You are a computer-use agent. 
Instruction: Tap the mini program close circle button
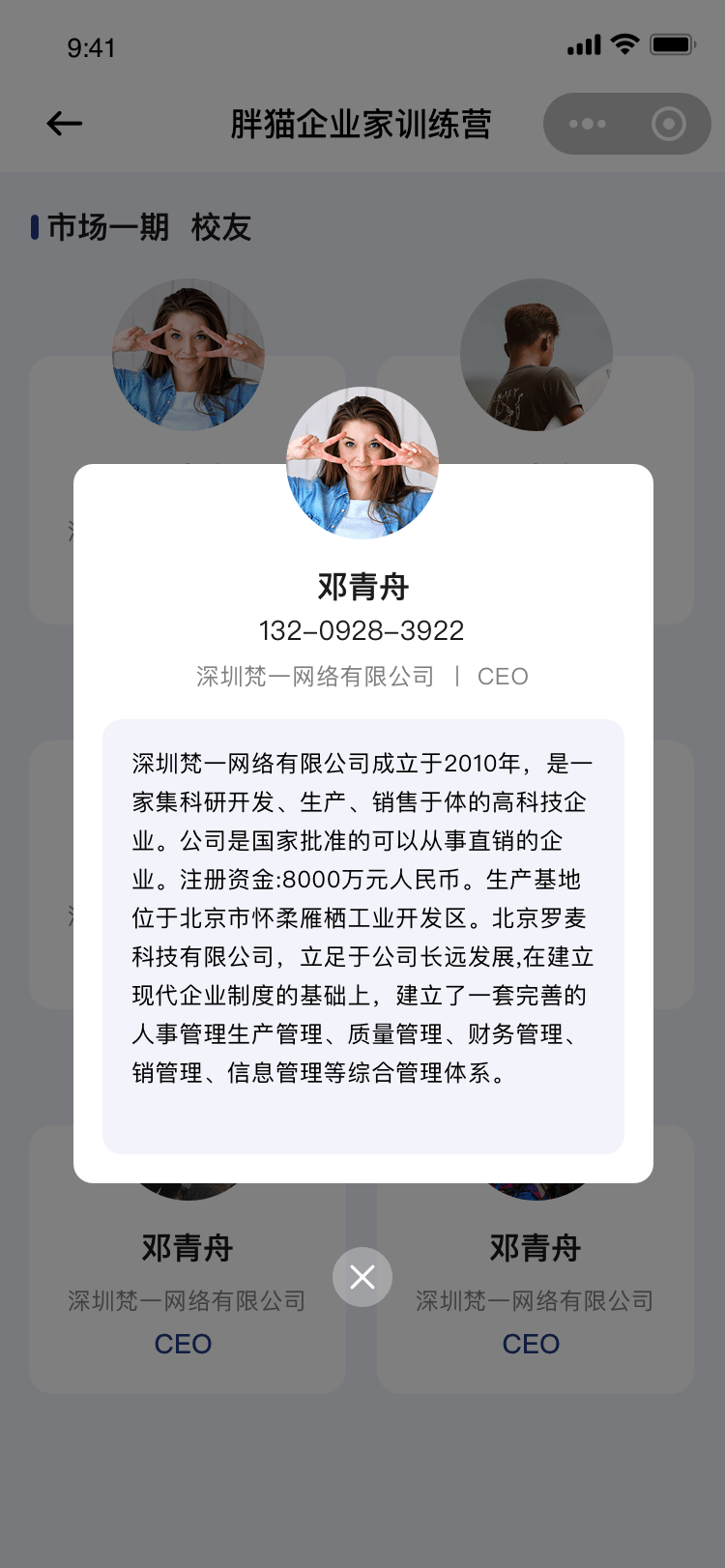coord(668,124)
